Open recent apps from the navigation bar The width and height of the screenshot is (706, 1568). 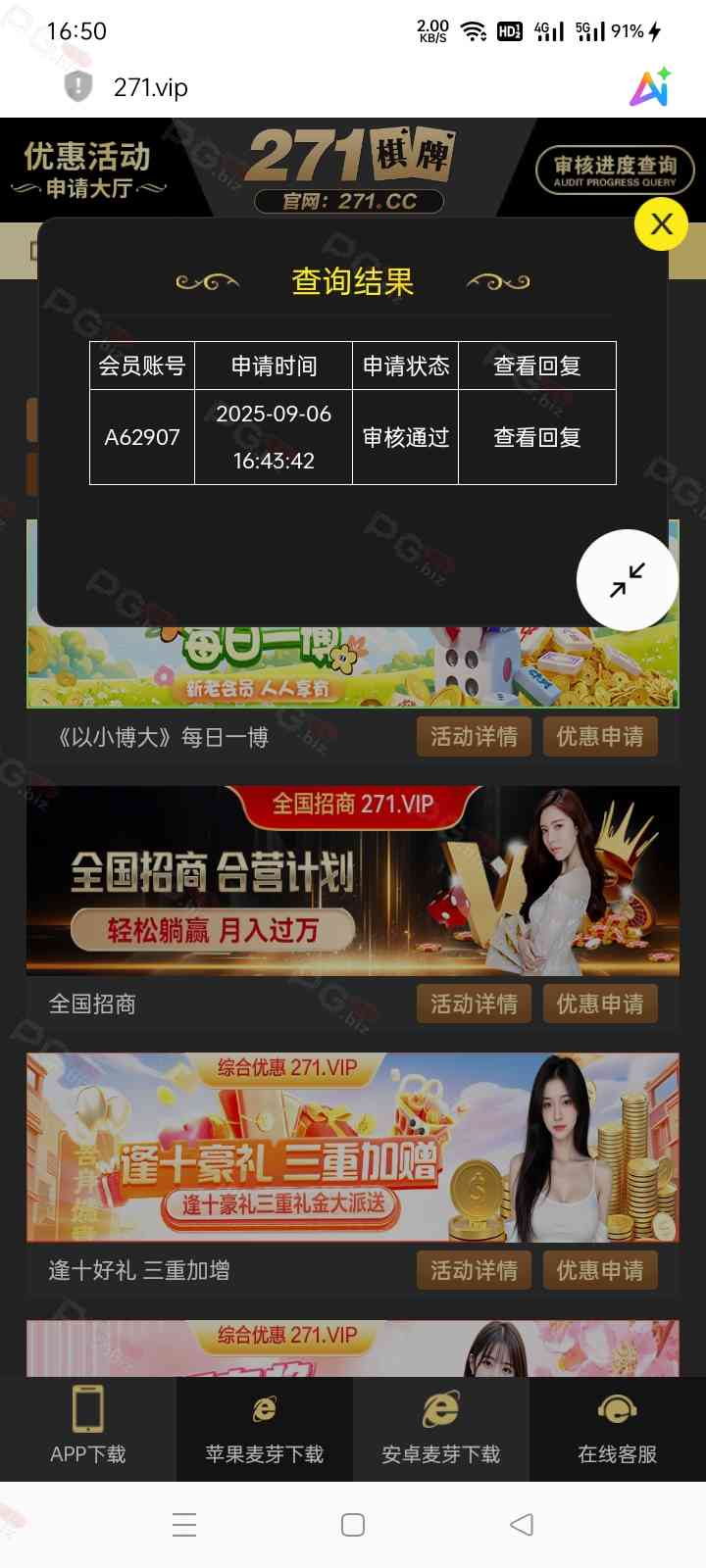pos(184,1524)
